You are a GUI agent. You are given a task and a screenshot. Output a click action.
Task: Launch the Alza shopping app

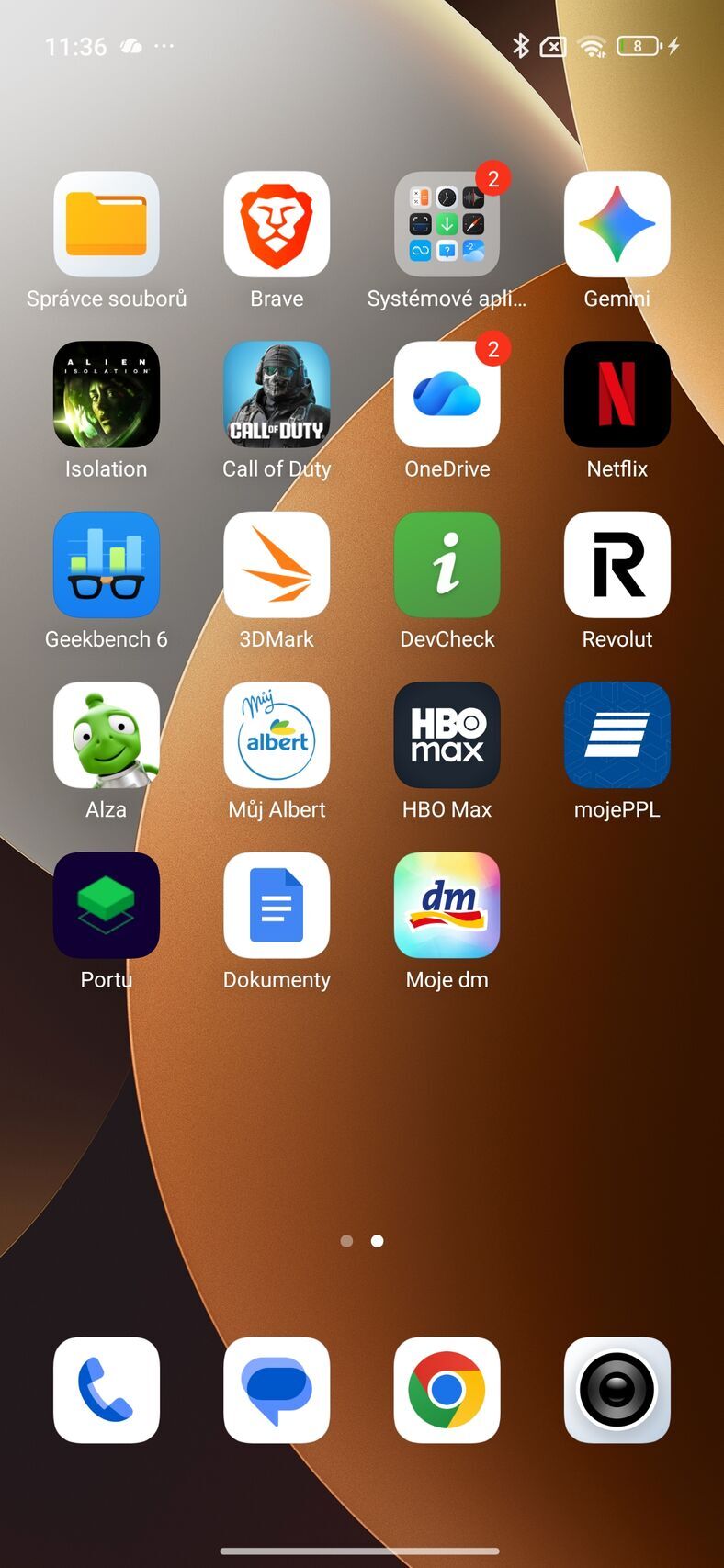point(107,735)
